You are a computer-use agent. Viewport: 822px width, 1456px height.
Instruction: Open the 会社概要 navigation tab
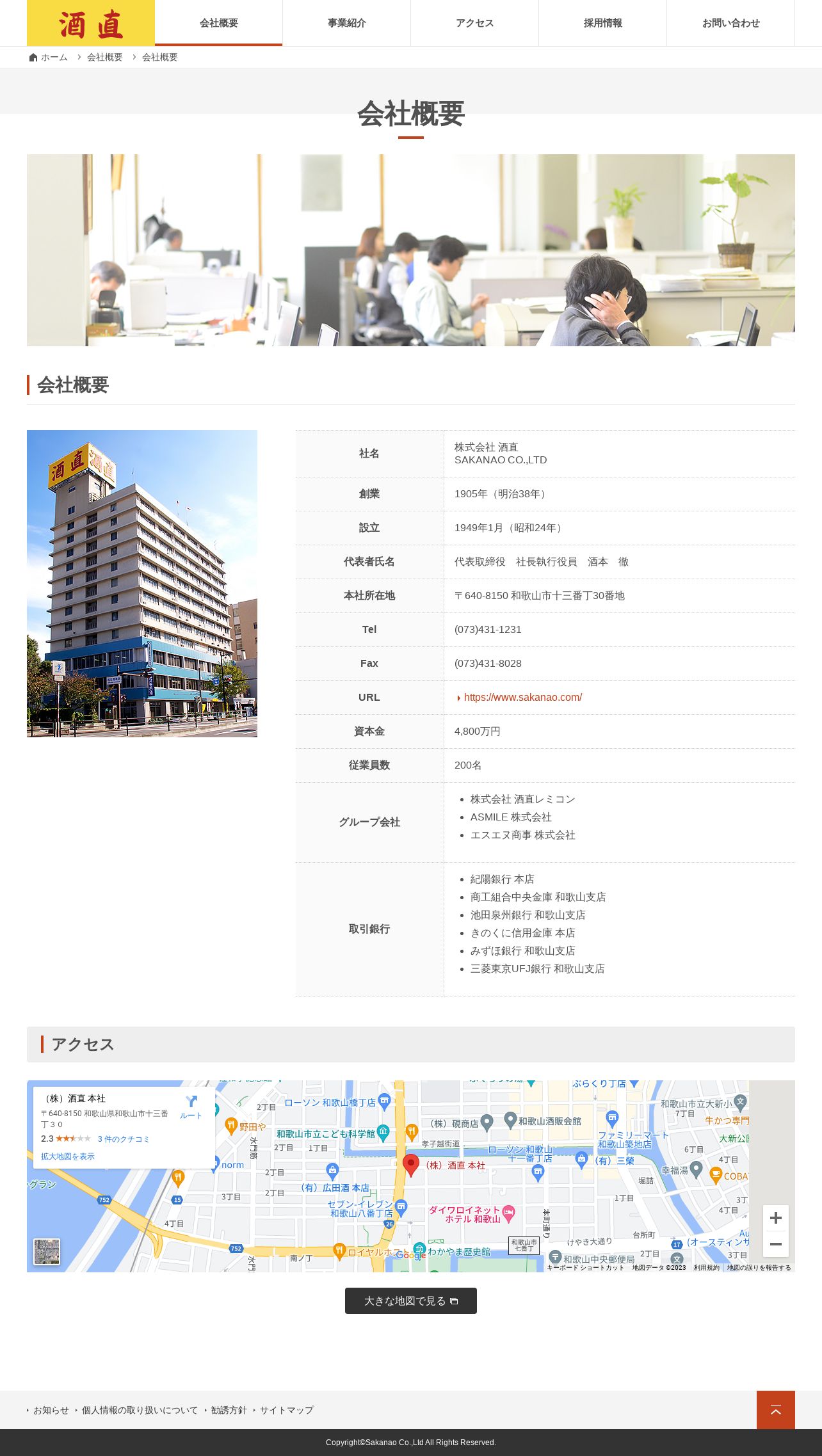point(218,23)
